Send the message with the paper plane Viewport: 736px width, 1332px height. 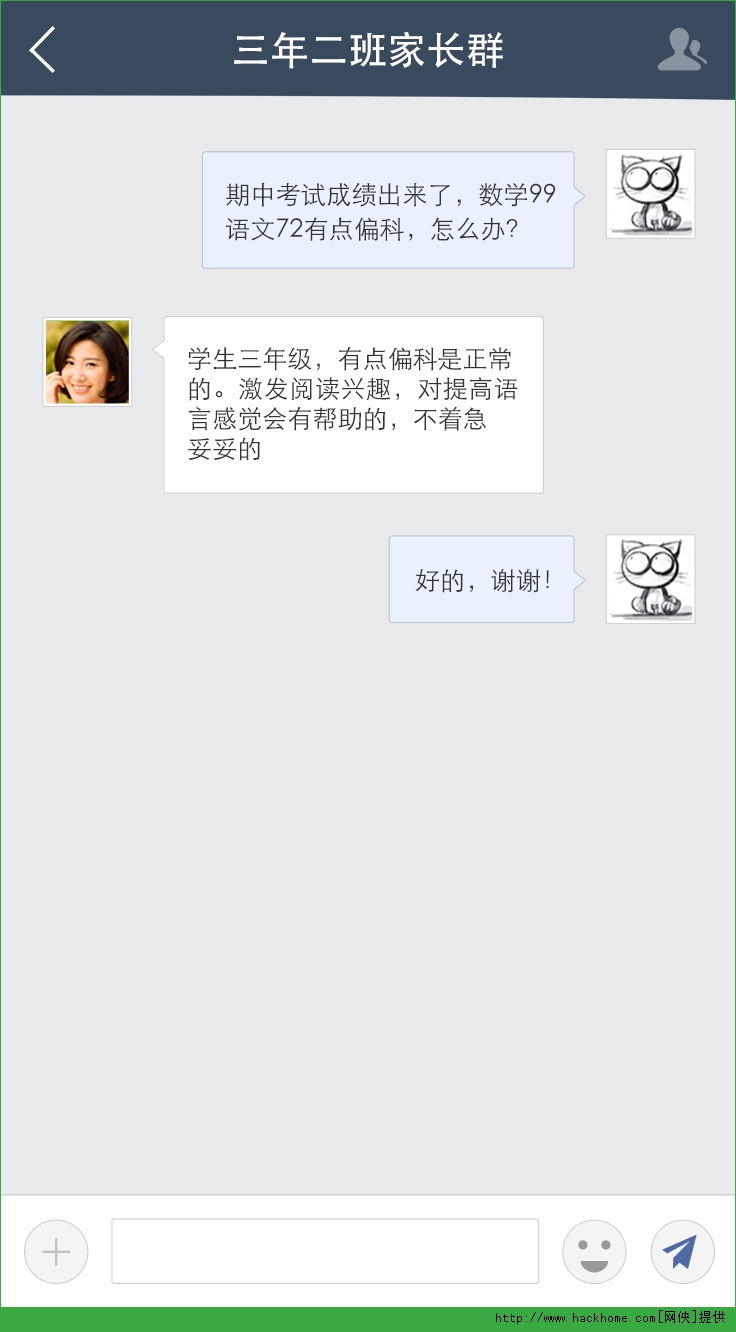coord(682,1251)
